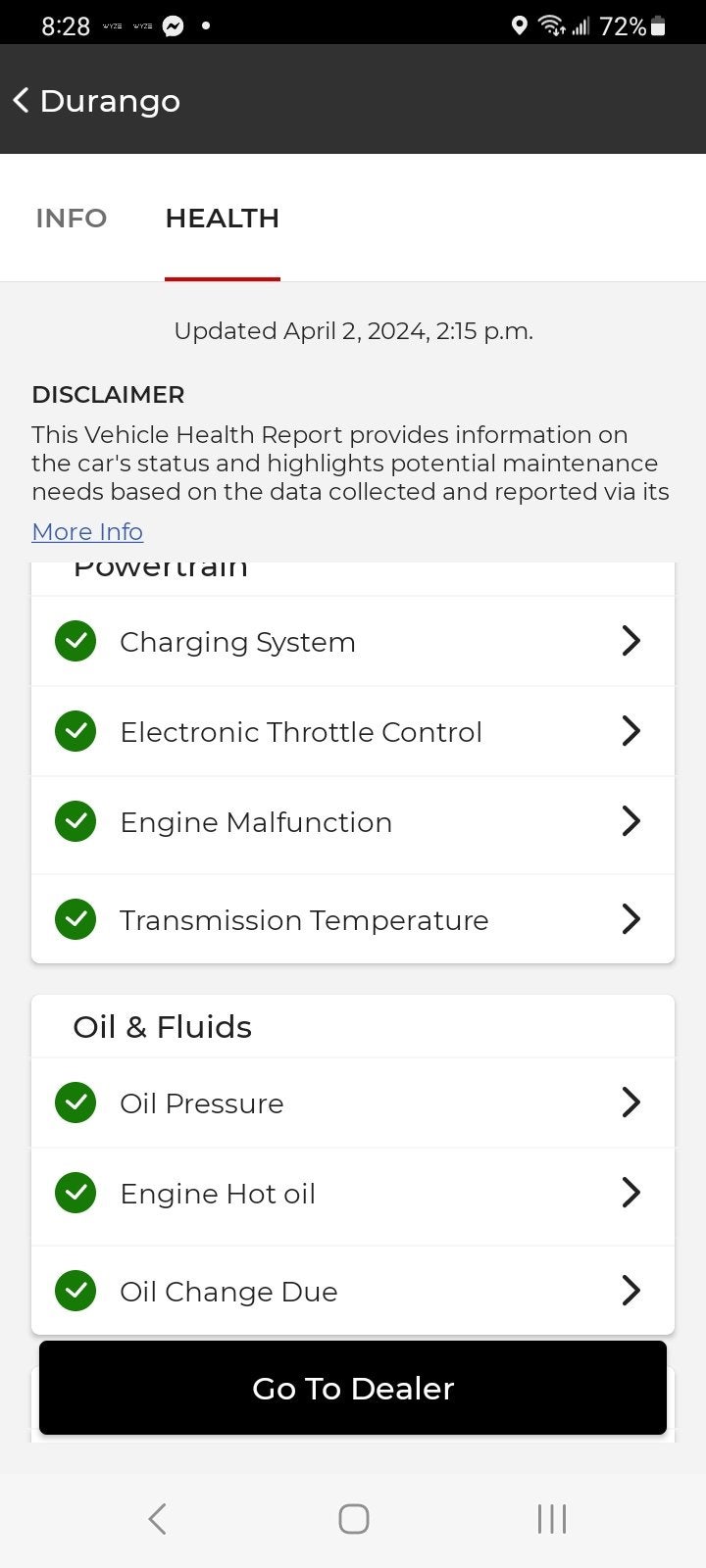Open the Oil Change Due row

point(353,1291)
